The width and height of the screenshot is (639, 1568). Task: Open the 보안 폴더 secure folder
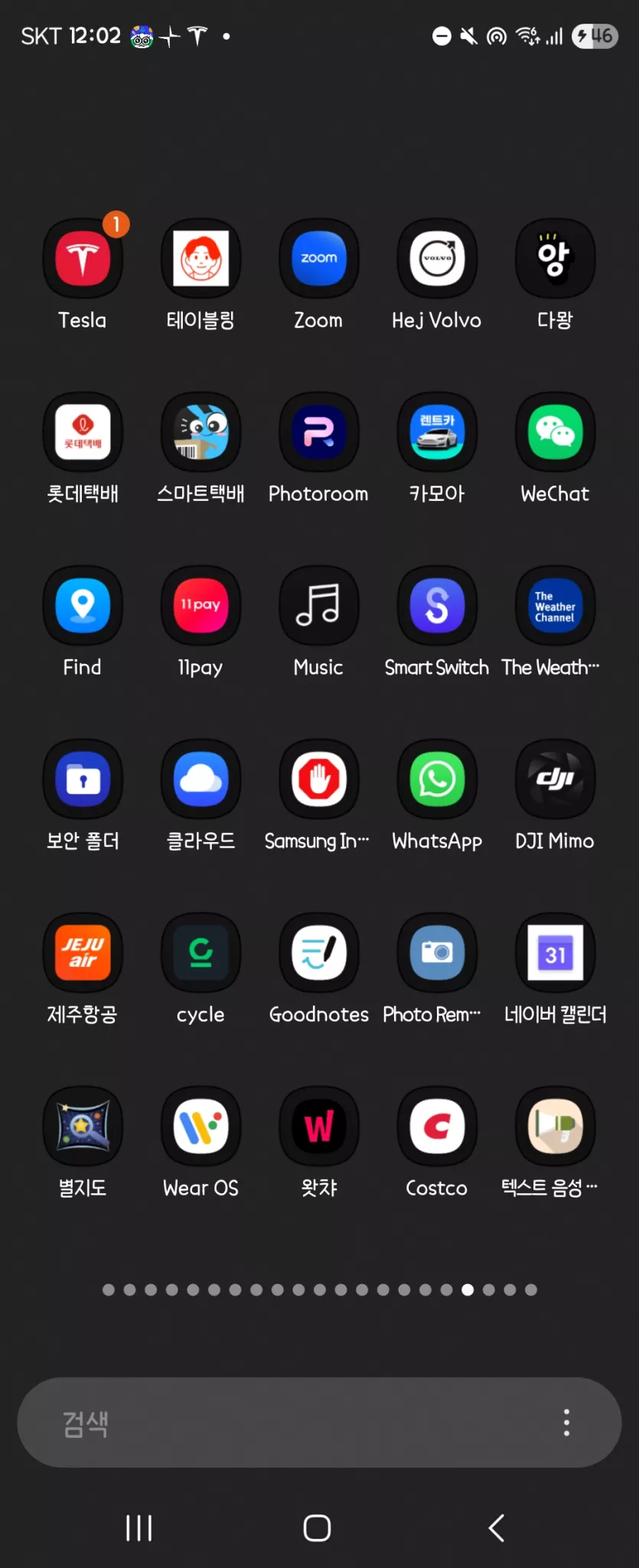click(83, 779)
